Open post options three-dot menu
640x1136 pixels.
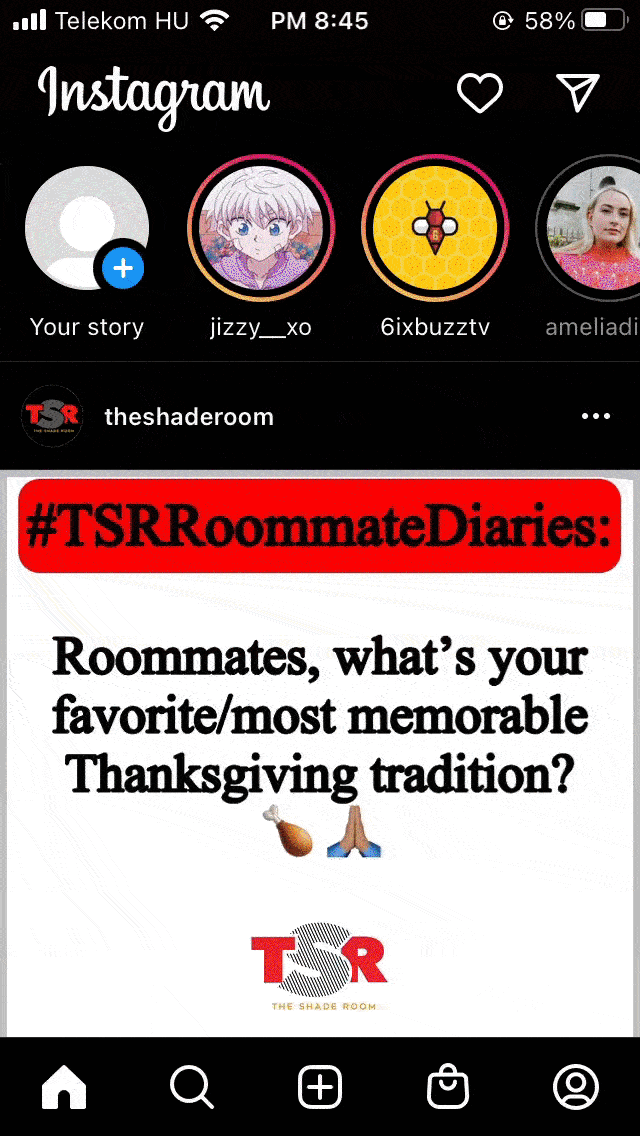[x=596, y=417]
